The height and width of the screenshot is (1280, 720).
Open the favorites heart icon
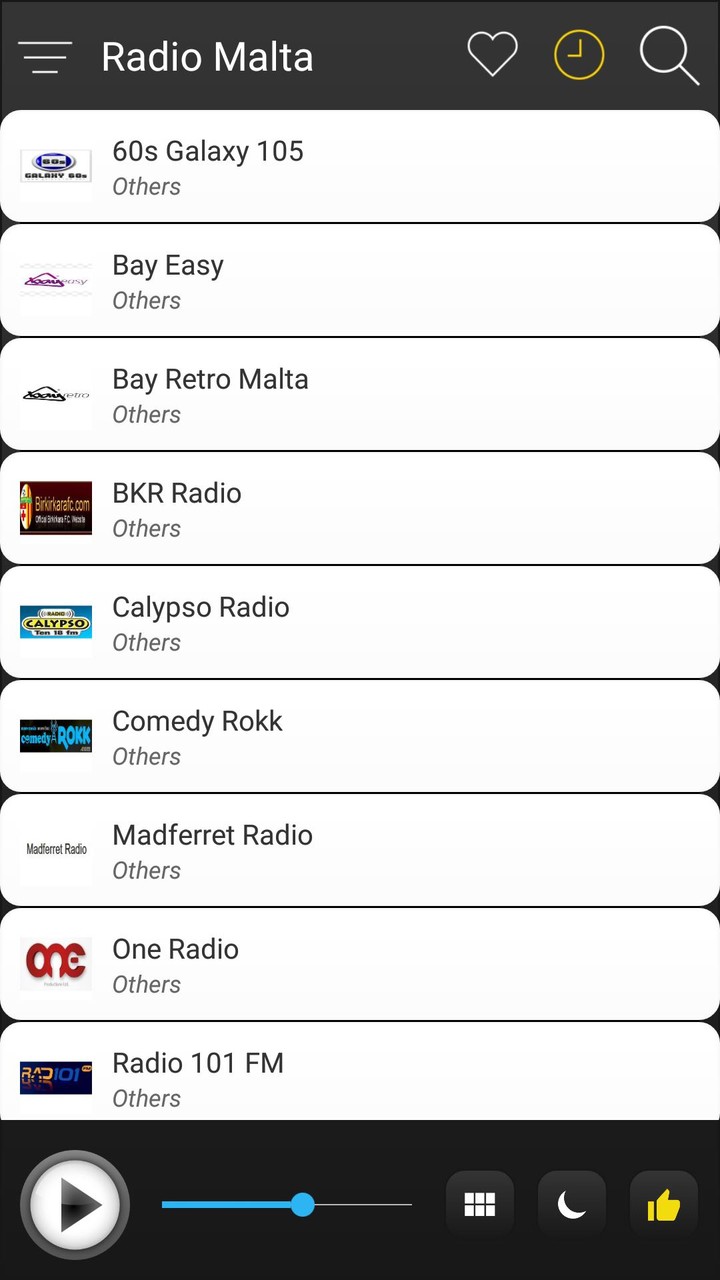pos(492,53)
